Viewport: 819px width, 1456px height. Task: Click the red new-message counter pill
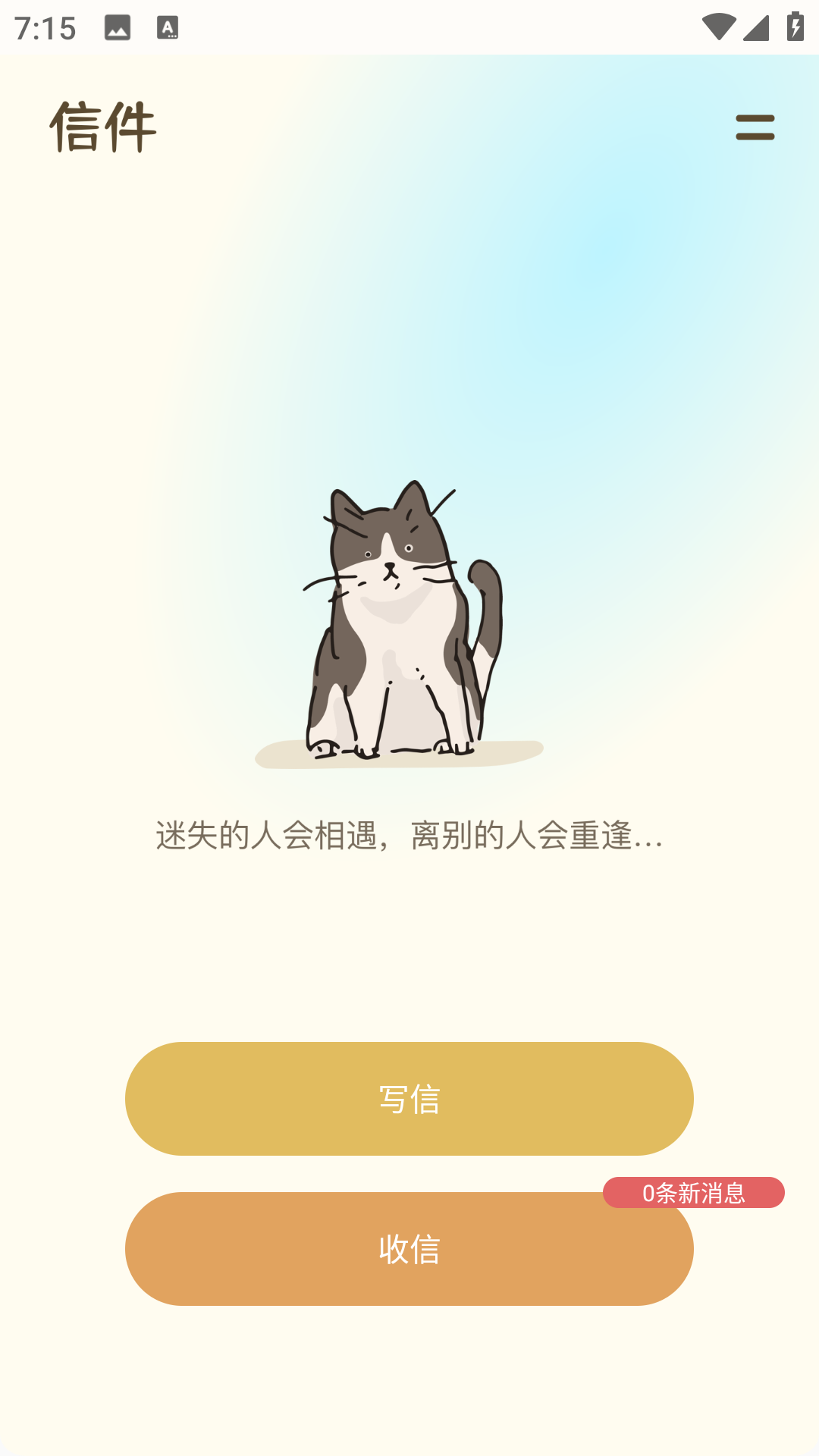point(695,1172)
